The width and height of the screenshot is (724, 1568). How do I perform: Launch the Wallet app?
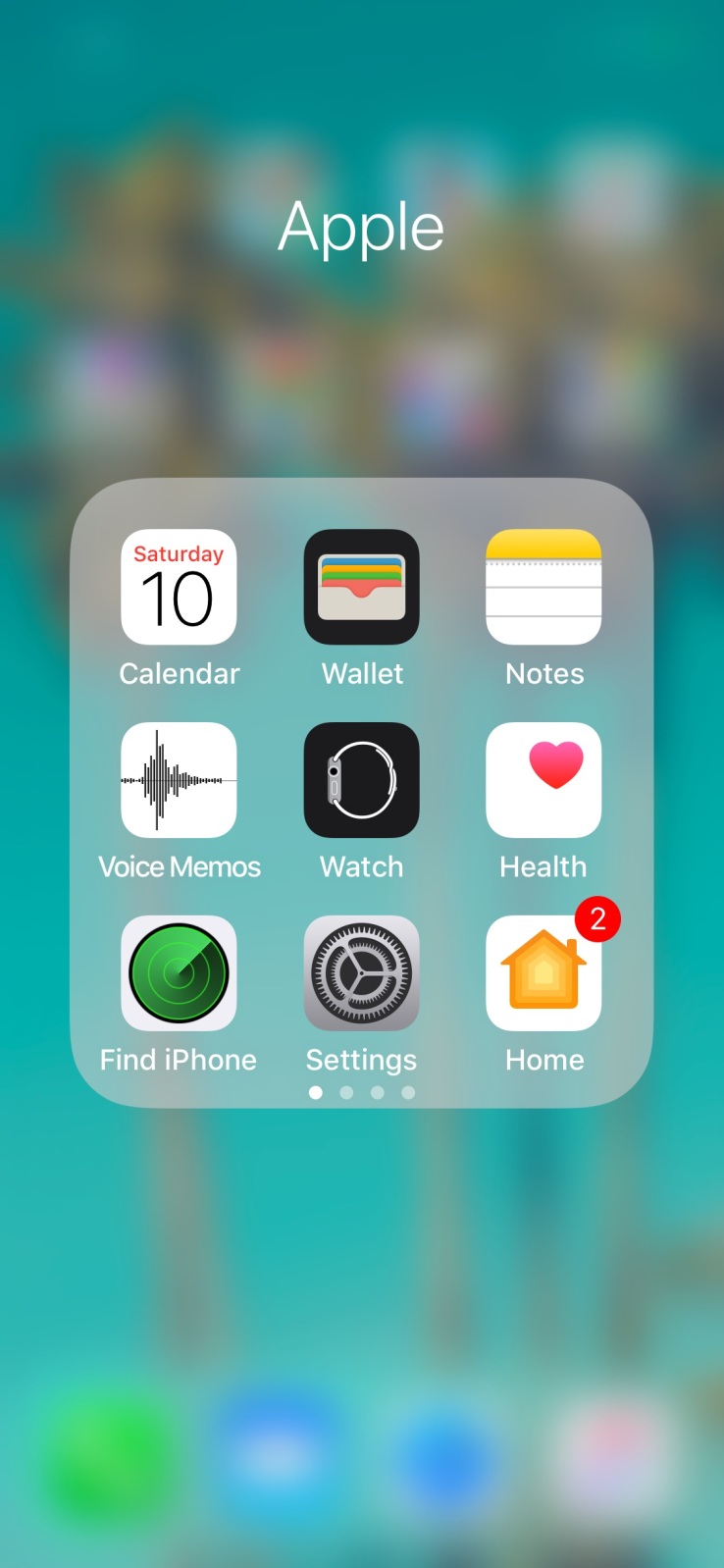click(x=361, y=587)
